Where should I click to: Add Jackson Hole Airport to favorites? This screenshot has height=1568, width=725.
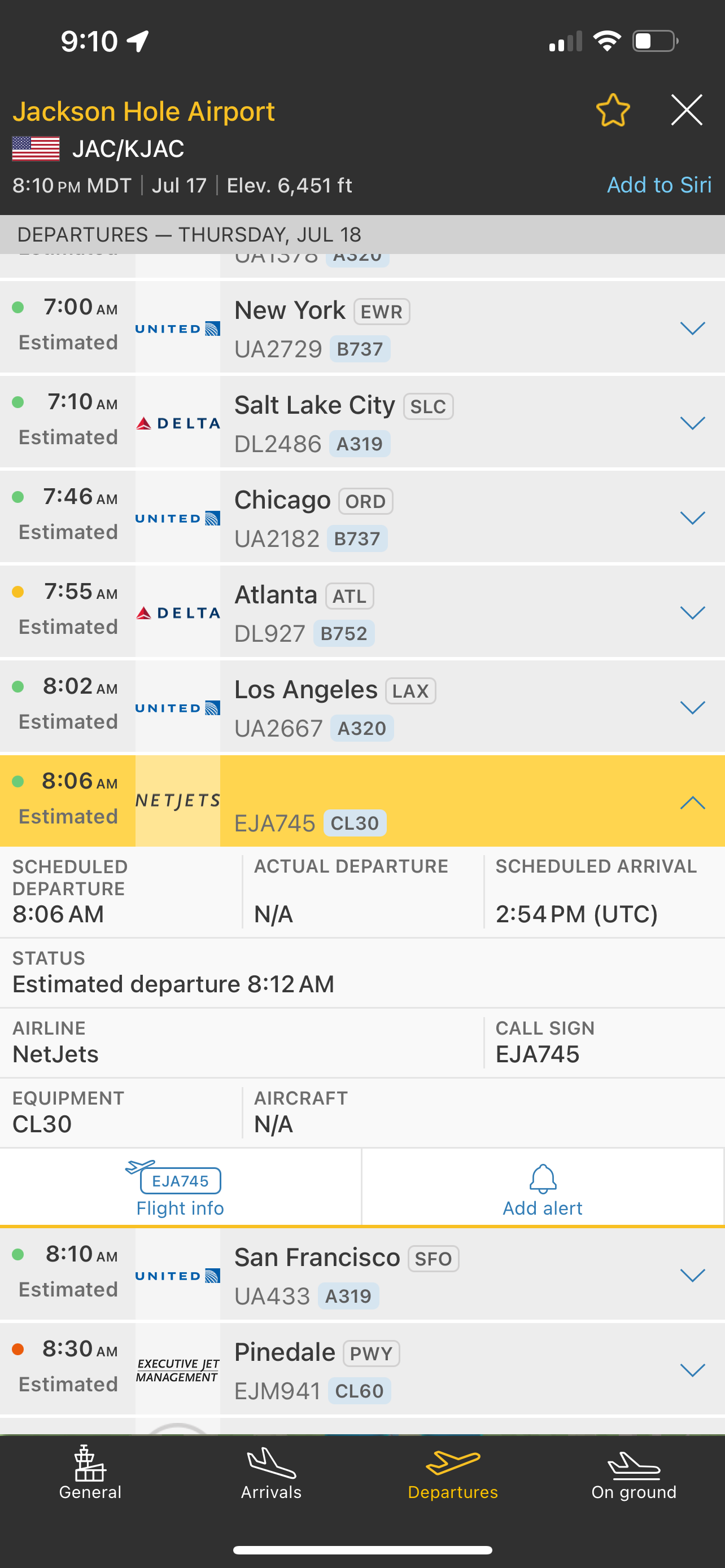point(613,111)
